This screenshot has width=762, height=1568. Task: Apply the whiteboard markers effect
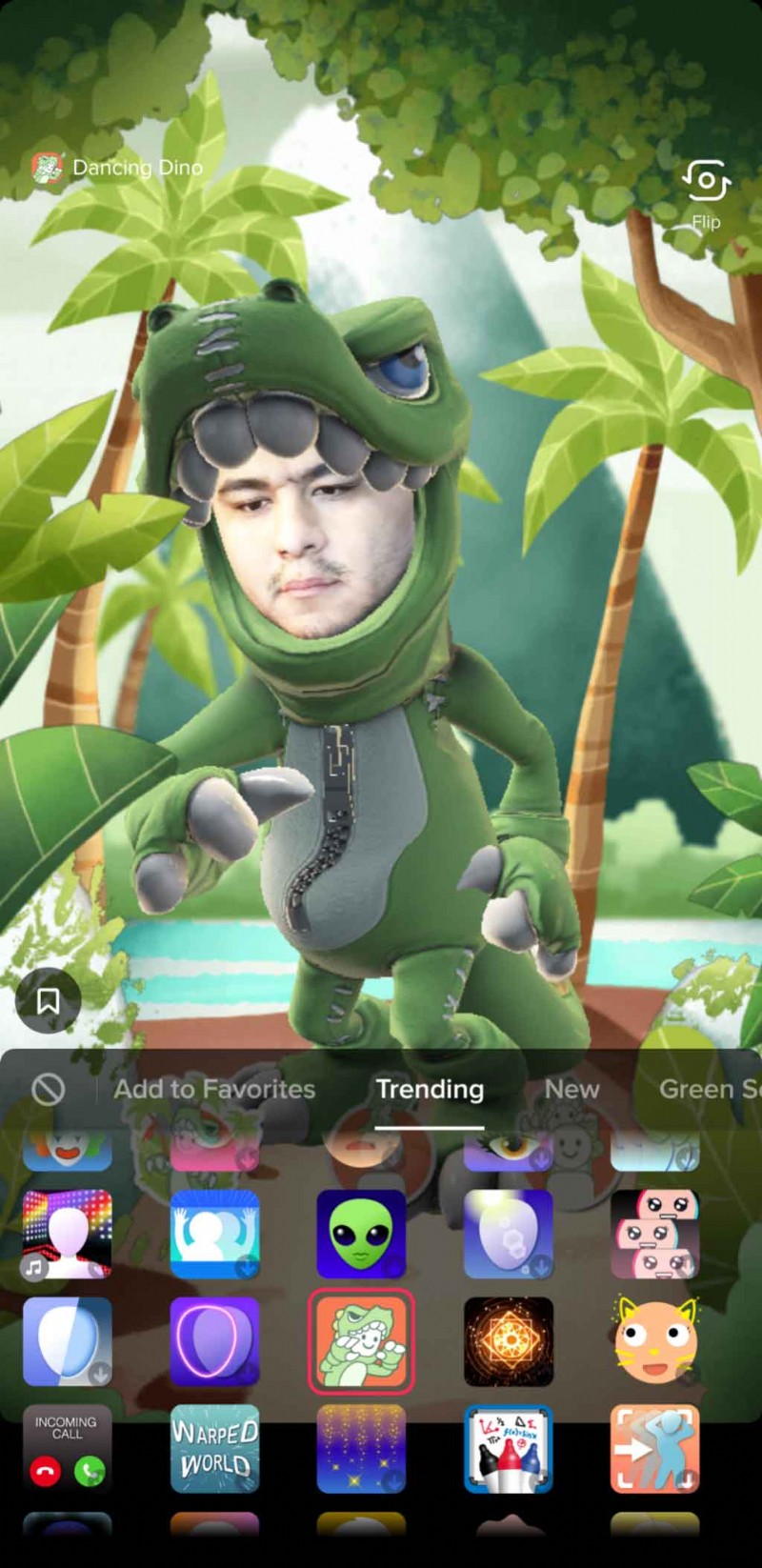(508, 1448)
